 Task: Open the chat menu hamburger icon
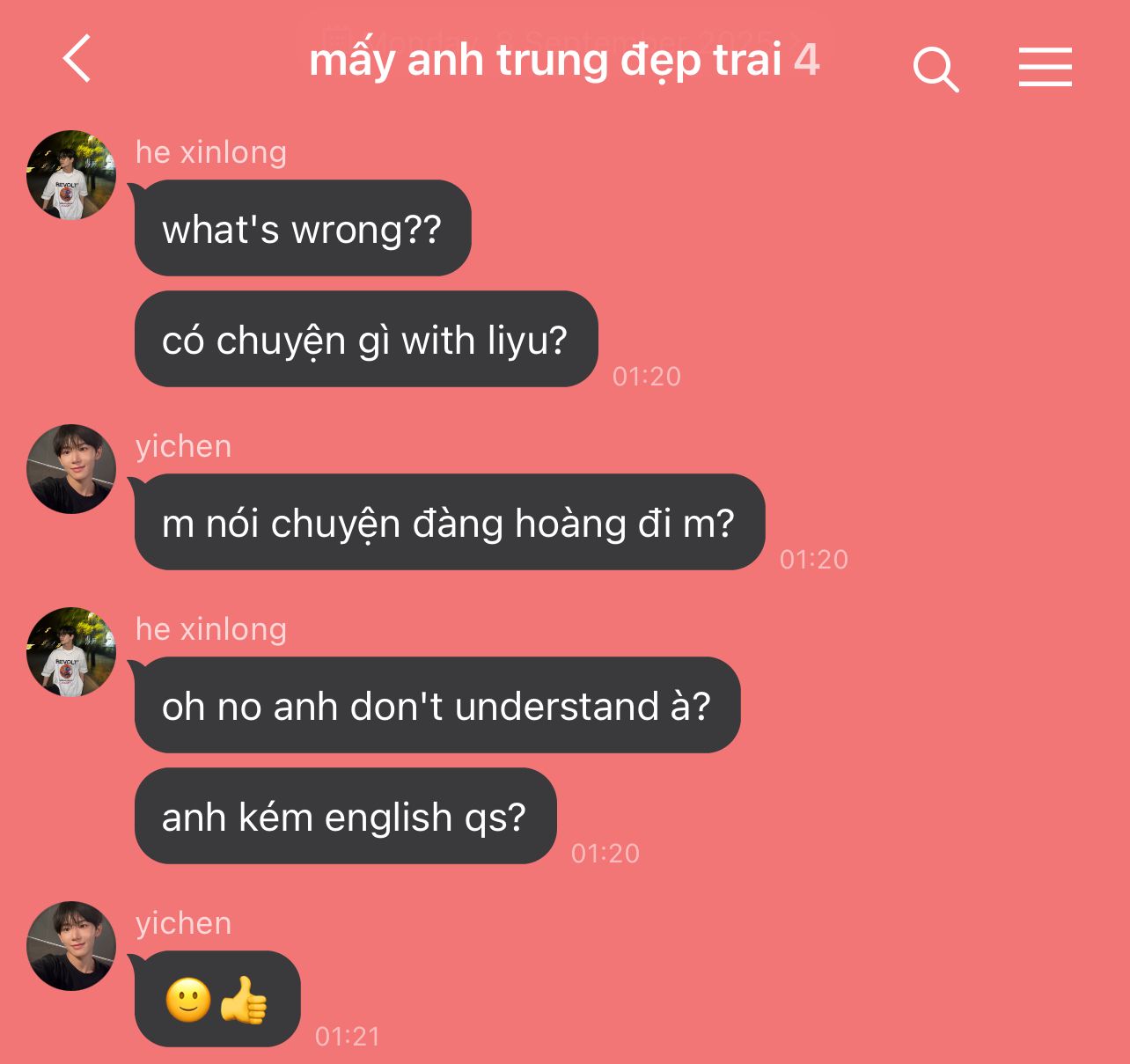[1045, 67]
